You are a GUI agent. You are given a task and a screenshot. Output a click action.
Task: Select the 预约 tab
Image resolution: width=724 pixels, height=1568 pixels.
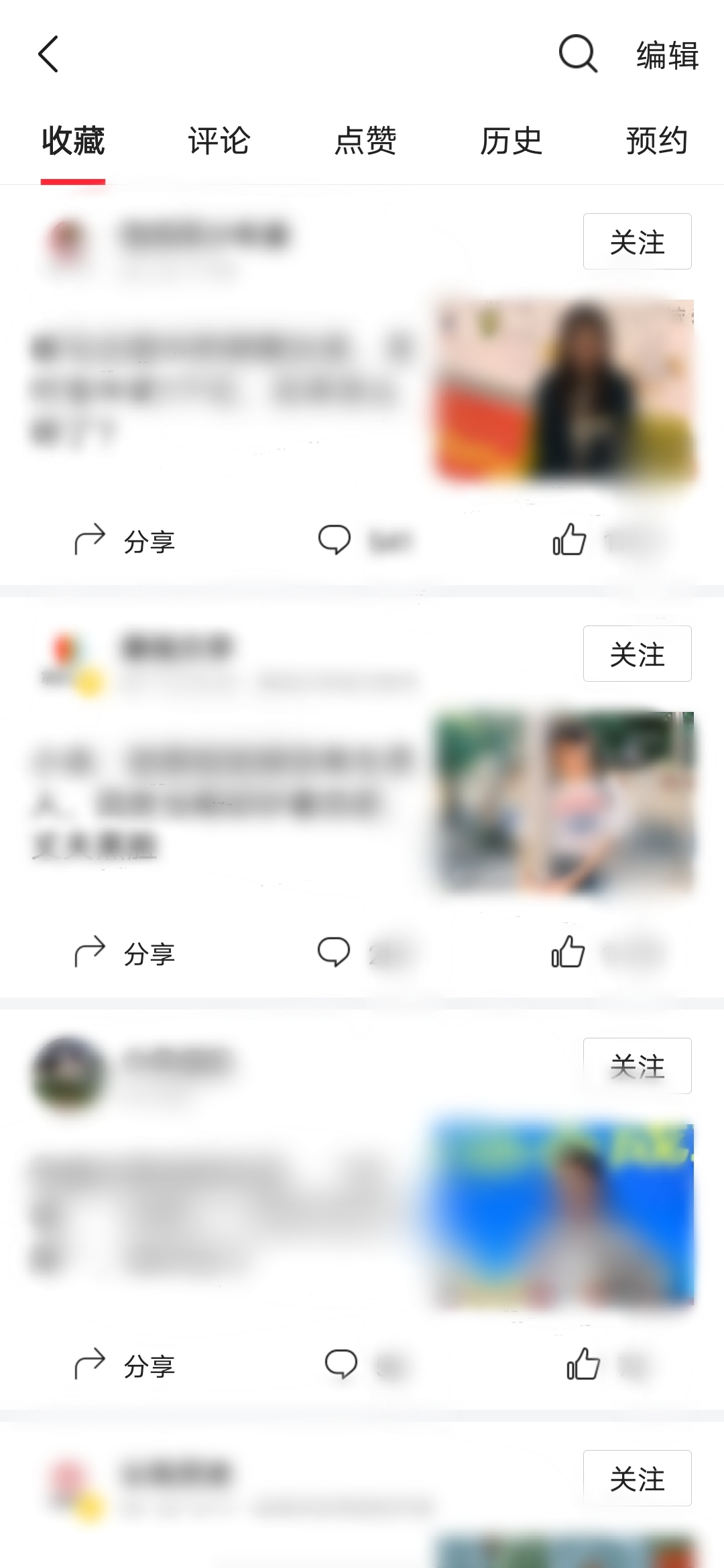(656, 141)
